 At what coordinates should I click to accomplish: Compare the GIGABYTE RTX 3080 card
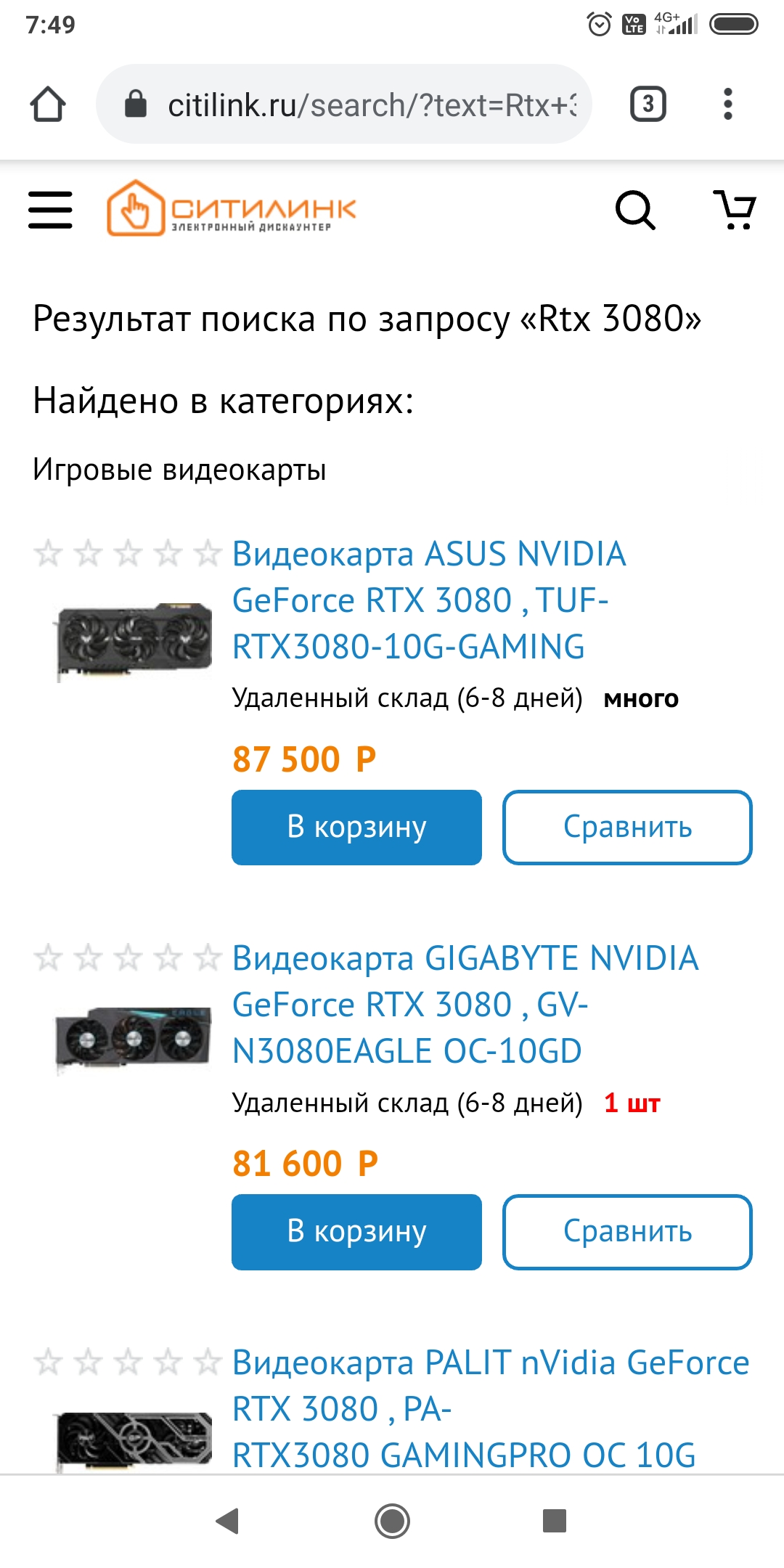[627, 1232]
